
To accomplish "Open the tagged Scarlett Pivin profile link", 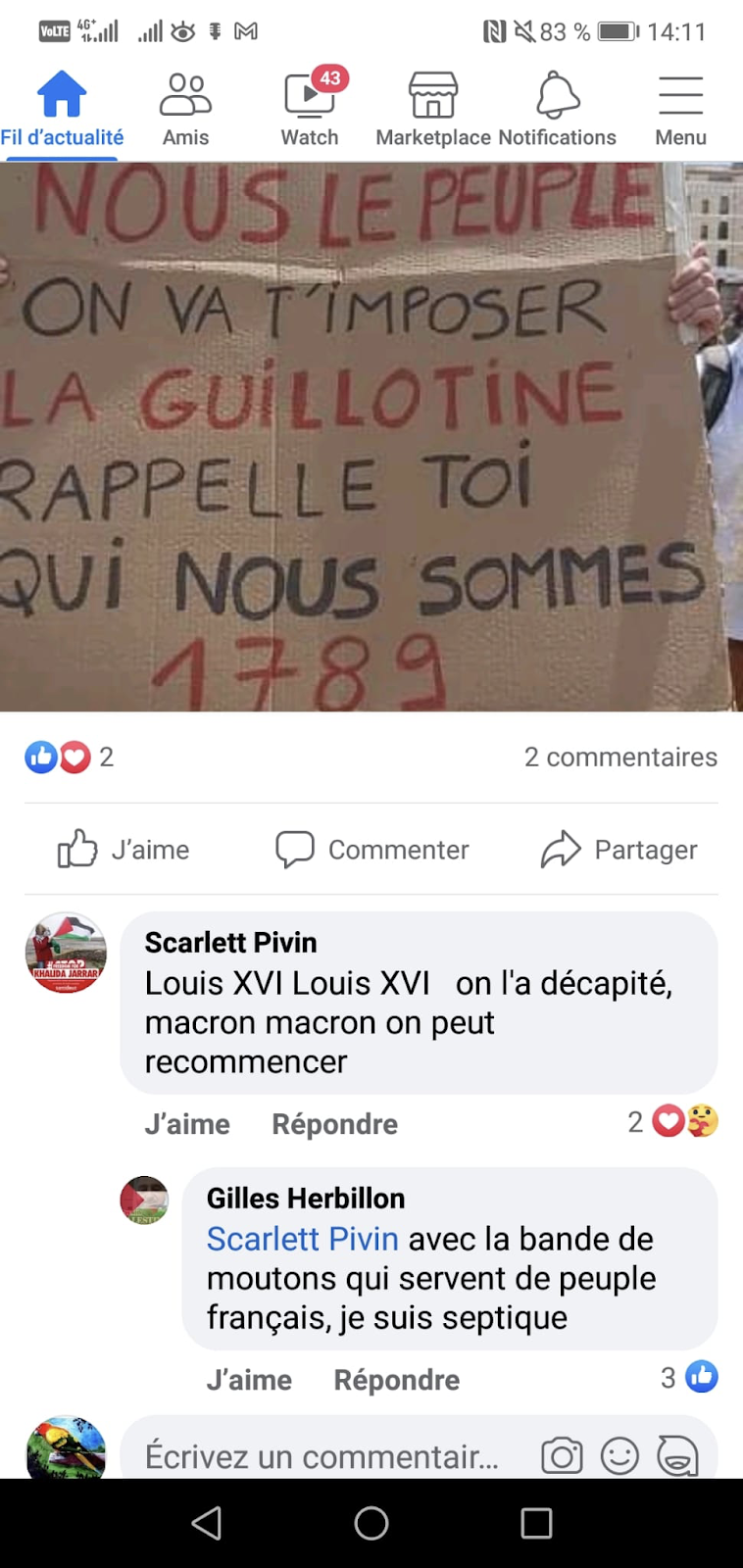I will coord(302,1239).
